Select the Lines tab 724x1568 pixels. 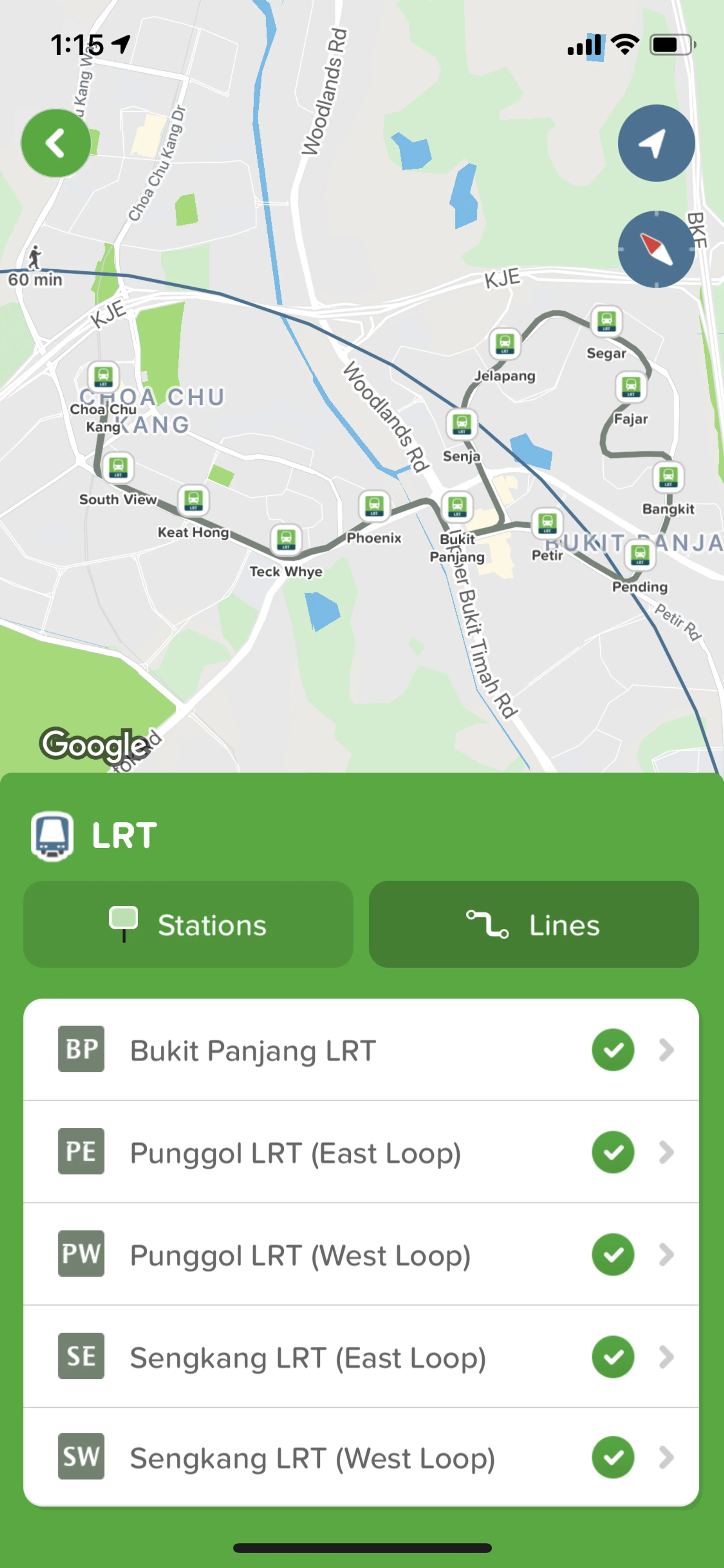coord(534,925)
